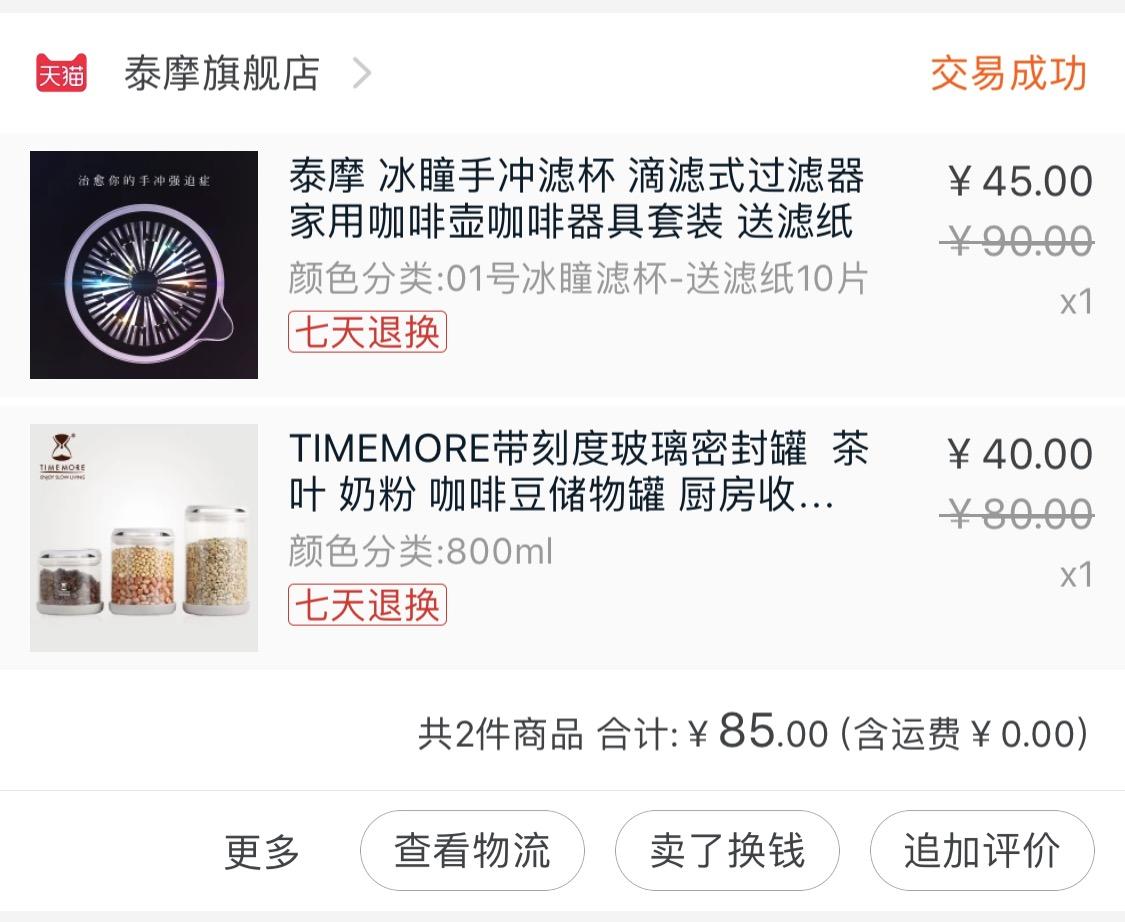Tap the 卖了换钱 resale button
Screen dimensions: 1125x922
pyautogui.click(x=727, y=851)
